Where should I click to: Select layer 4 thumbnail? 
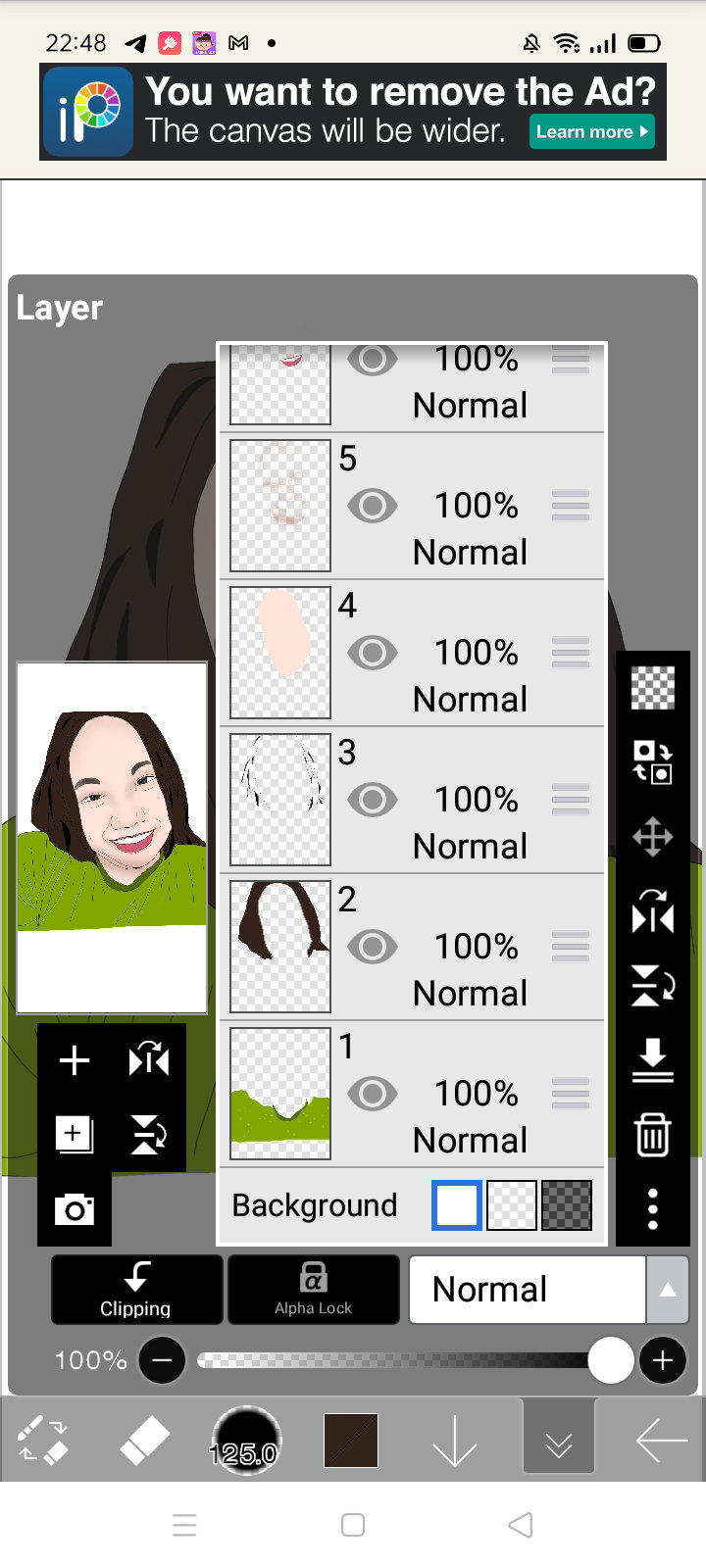[280, 653]
